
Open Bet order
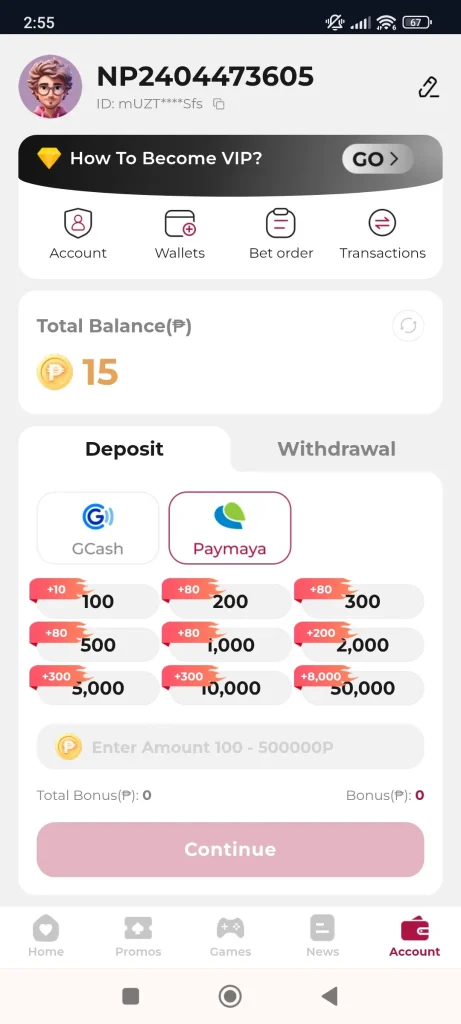pos(281,234)
